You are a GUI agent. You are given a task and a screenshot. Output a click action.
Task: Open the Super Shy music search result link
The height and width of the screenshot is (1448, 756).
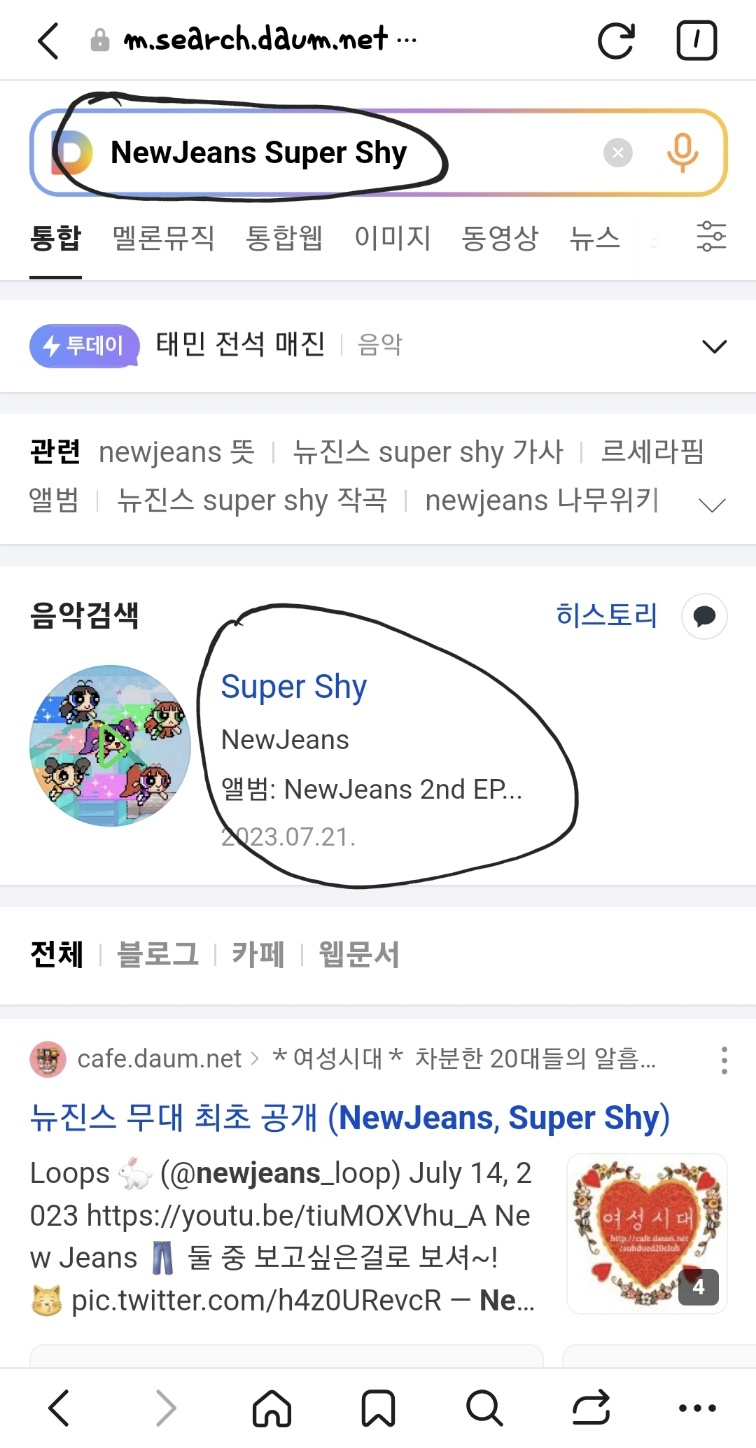coord(293,686)
